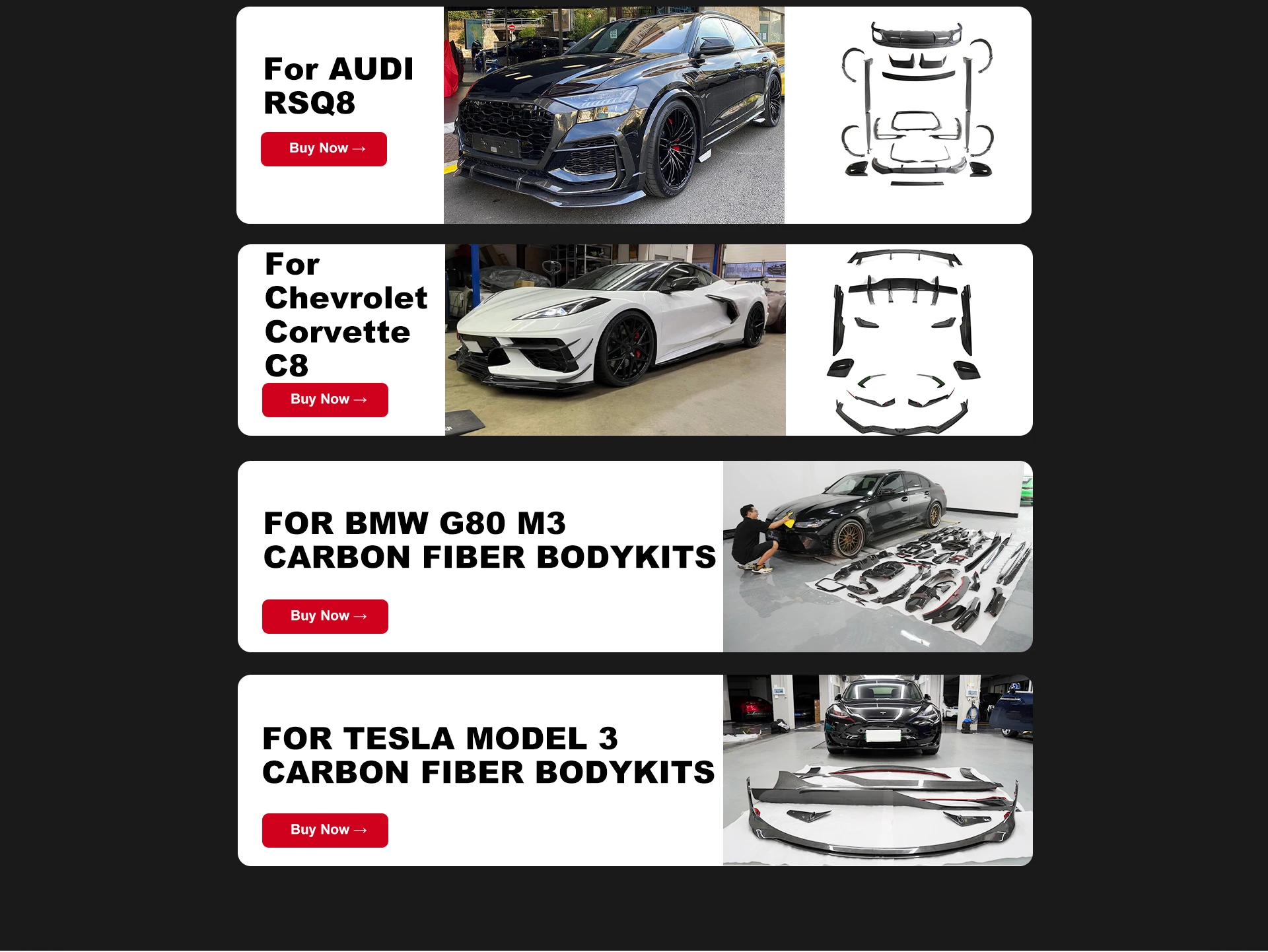Tap Buy Now for Audi RSQ8

click(324, 149)
